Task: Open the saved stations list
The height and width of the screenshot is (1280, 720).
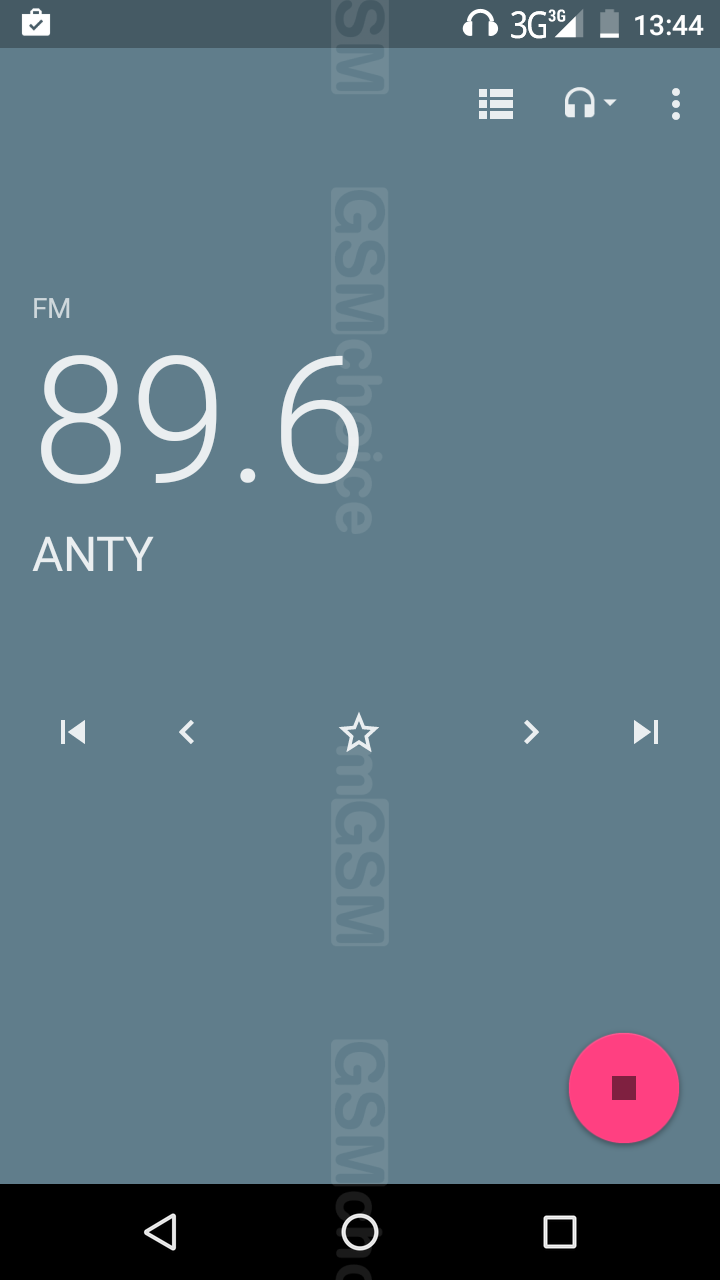Action: click(496, 104)
